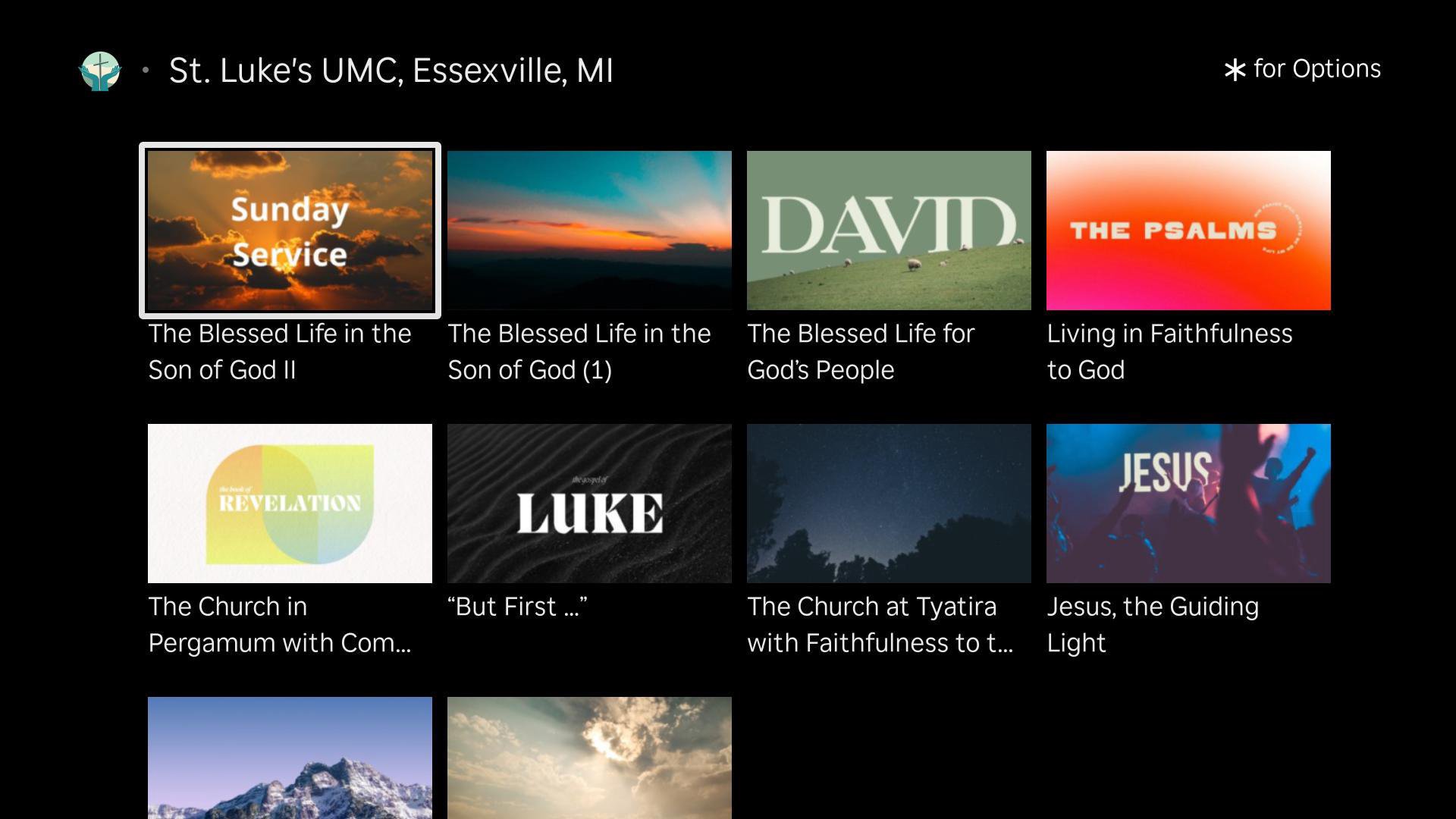Play Jesus, the Guiding Light
Screen dimensions: 1456x819
pos(1188,504)
